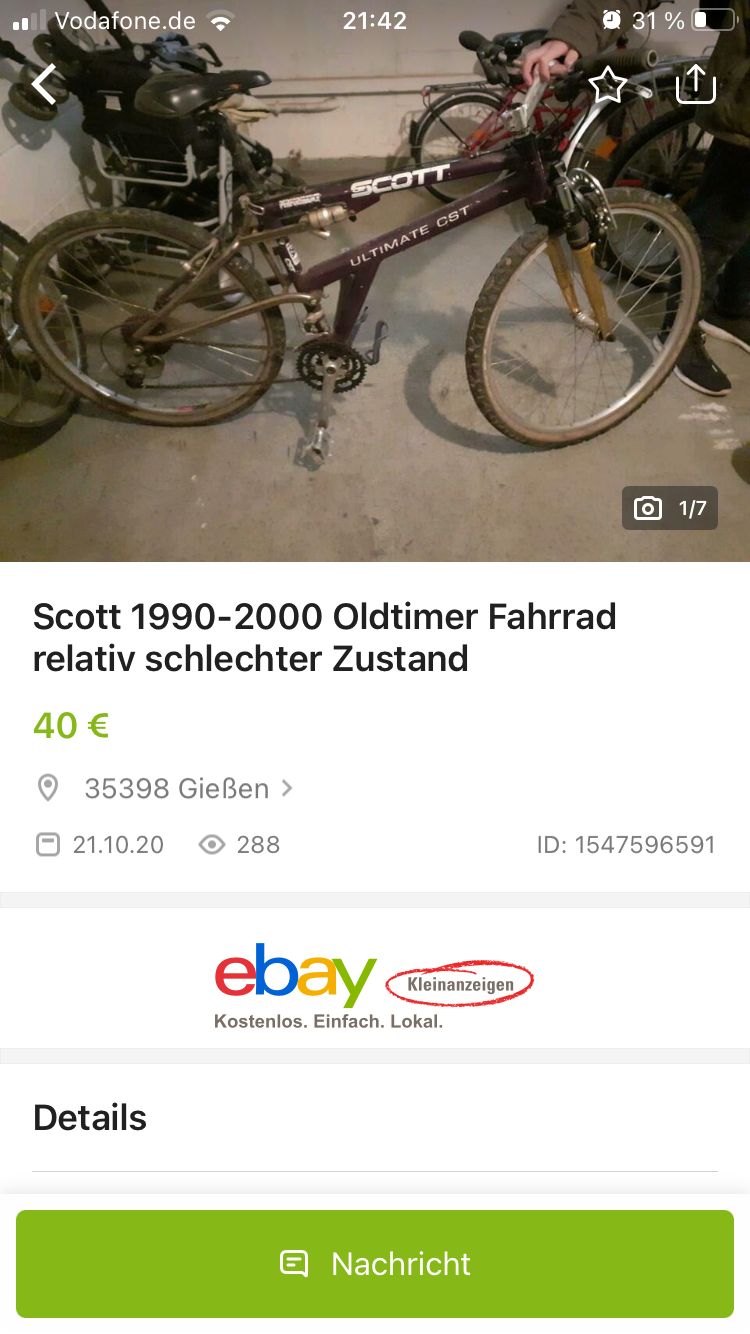Open location 35398 Gießen

(x=177, y=789)
